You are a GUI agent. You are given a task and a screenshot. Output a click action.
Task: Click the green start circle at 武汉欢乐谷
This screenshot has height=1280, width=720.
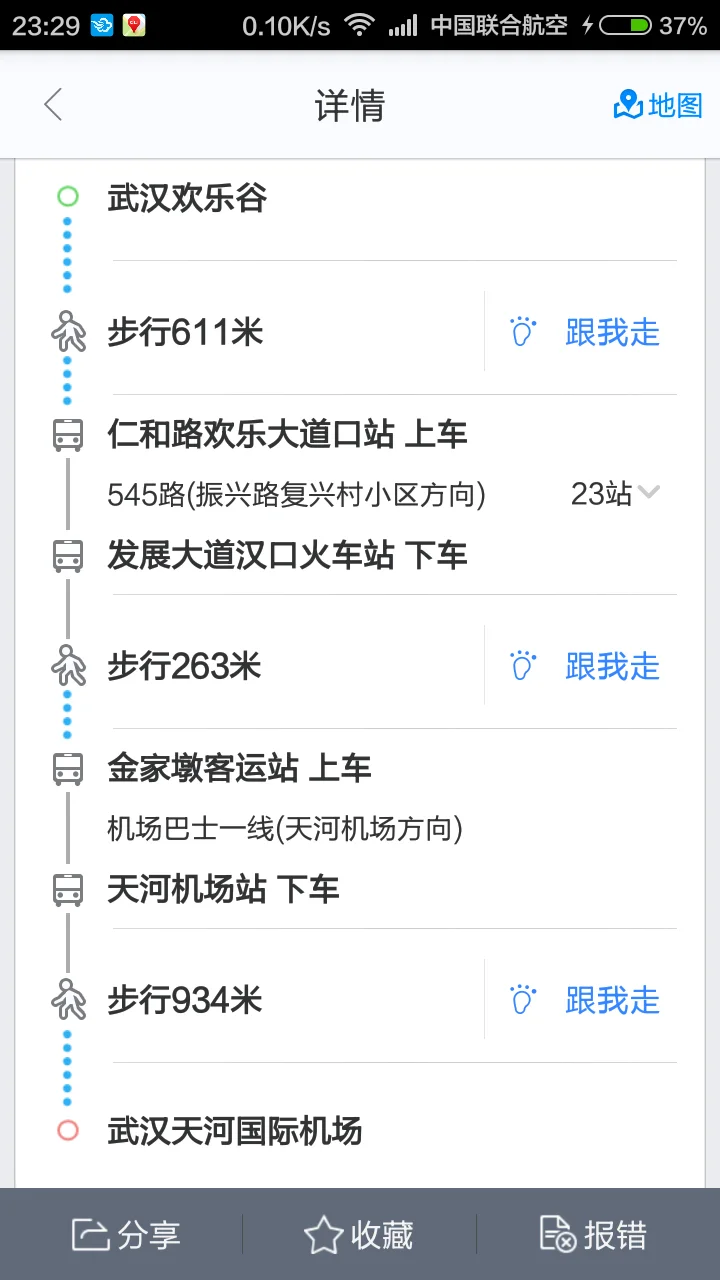[x=67, y=196]
